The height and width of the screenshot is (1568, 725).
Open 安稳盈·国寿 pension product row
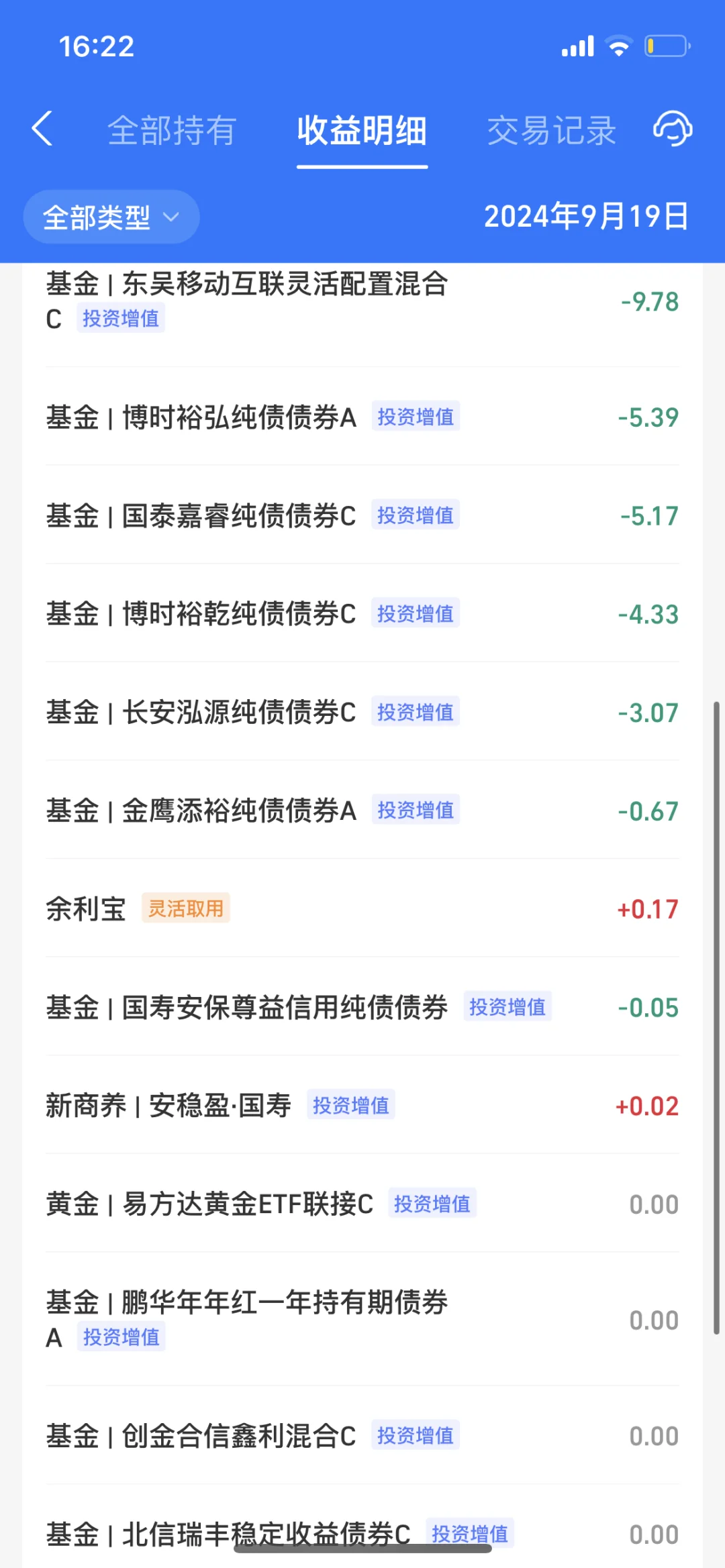tap(362, 1106)
